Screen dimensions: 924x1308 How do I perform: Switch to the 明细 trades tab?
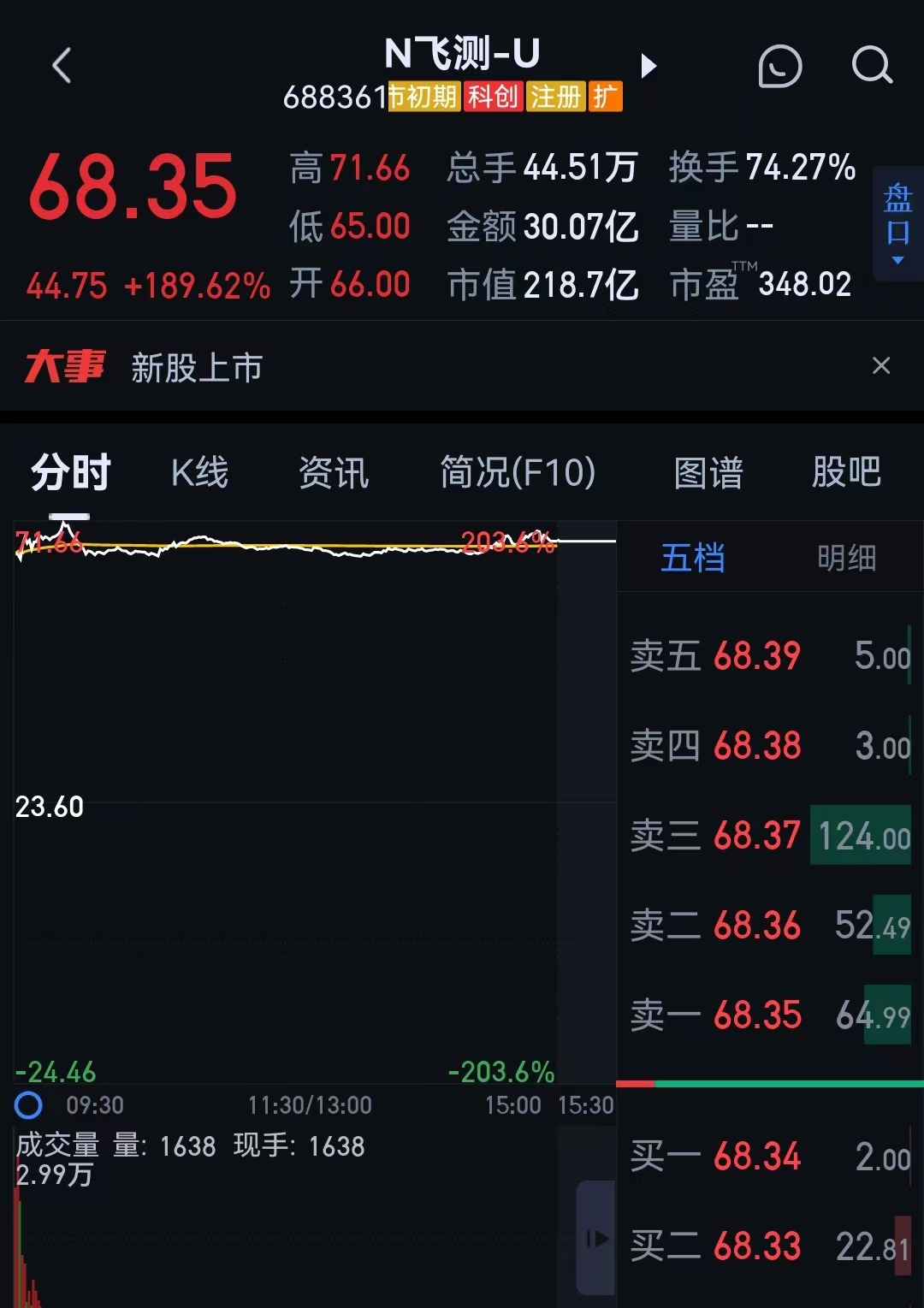tap(846, 558)
